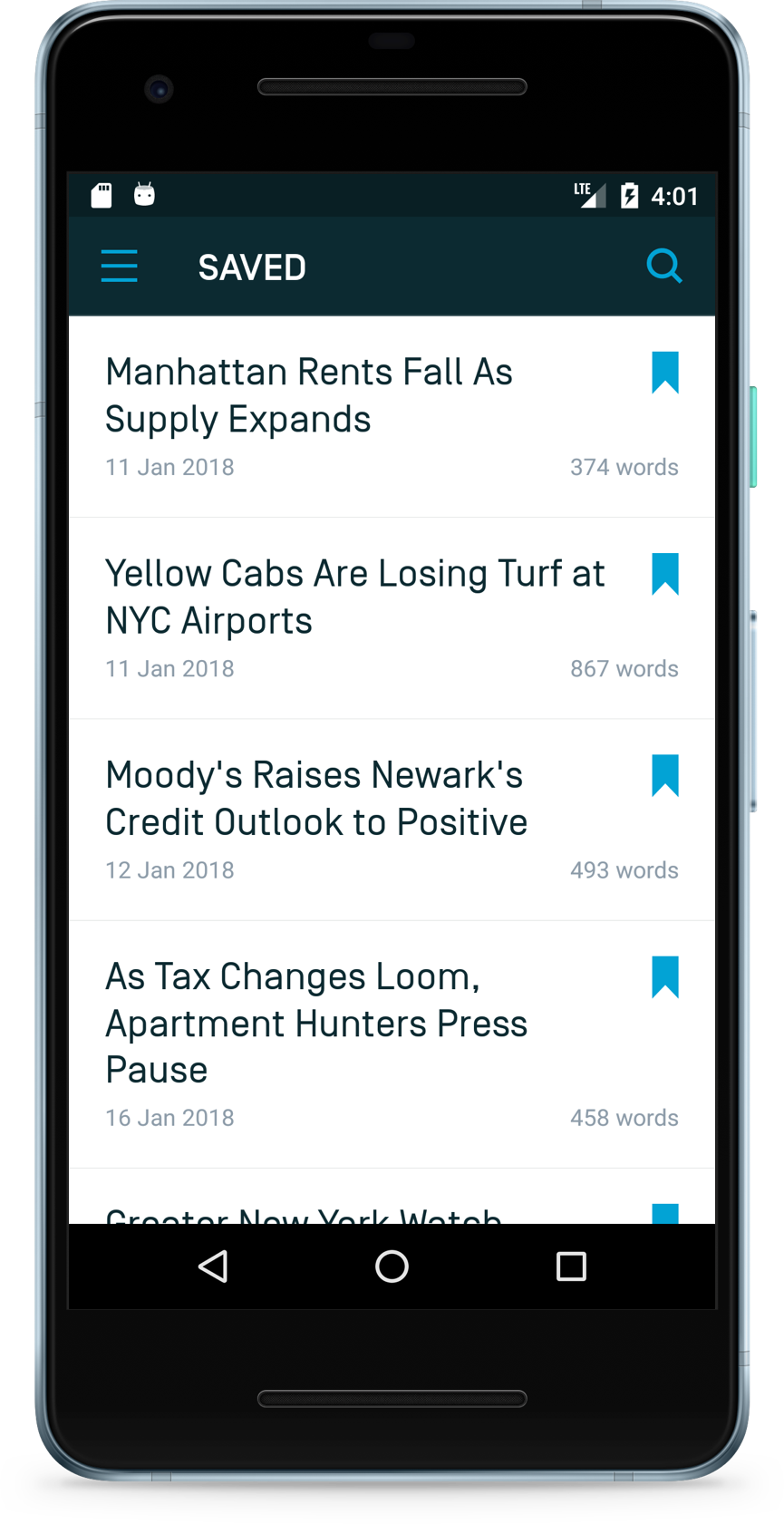Remove bookmark from Manhattan Rents article
Screen dimensions: 784x1524
coord(665,373)
